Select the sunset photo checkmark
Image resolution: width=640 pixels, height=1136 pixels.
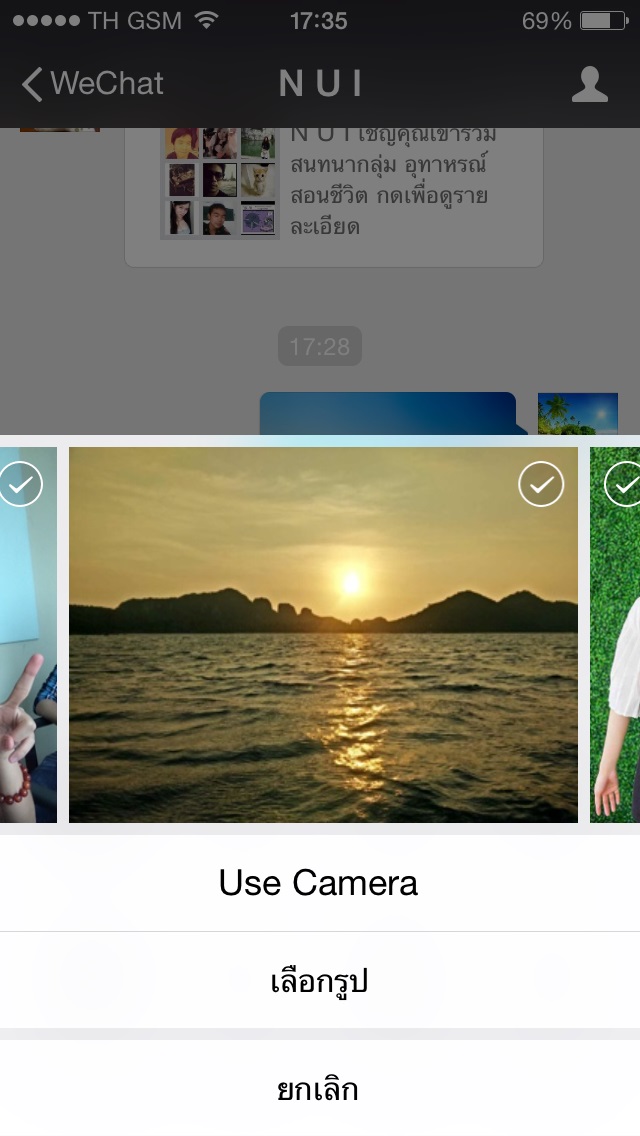pyautogui.click(x=541, y=485)
